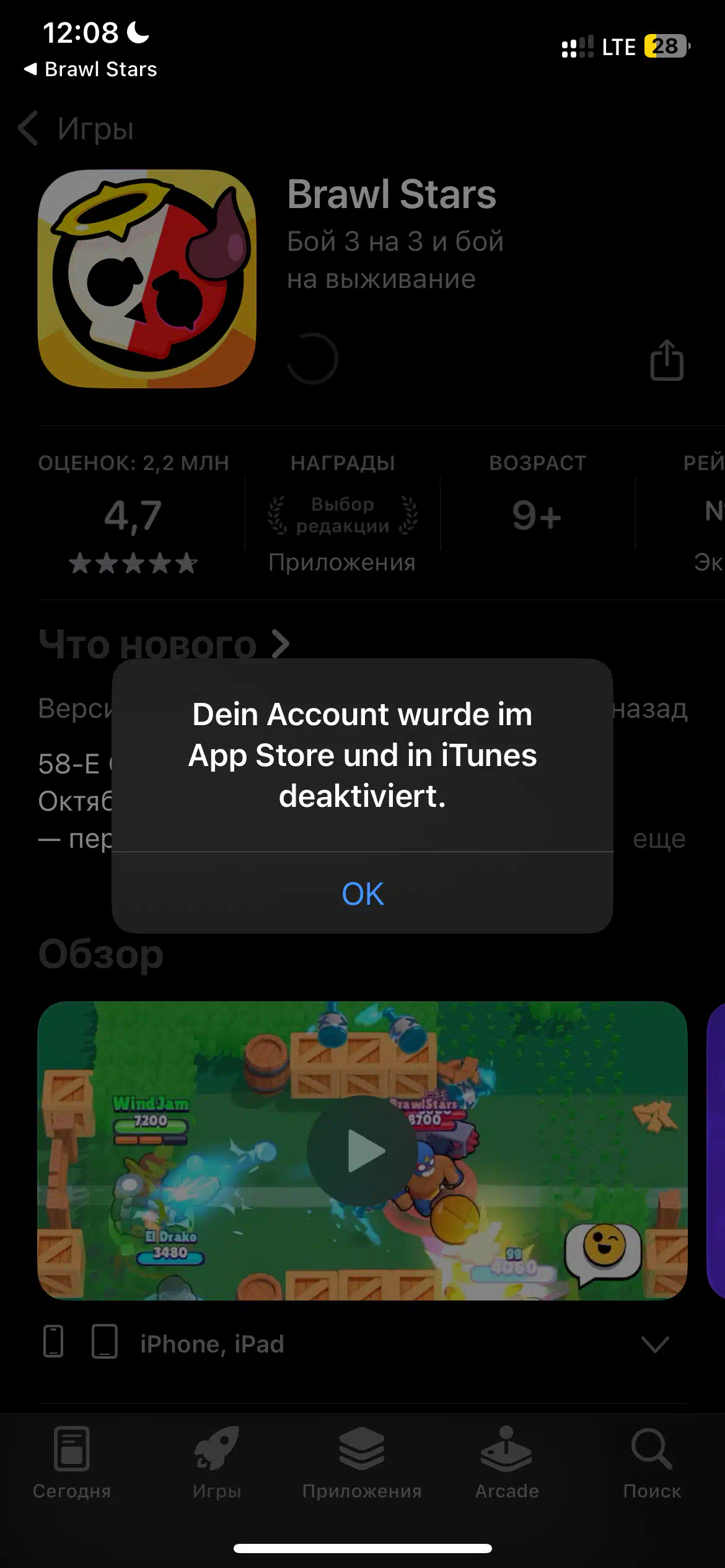The width and height of the screenshot is (725, 1568).
Task: Open the Что нового section
Action: [164, 644]
